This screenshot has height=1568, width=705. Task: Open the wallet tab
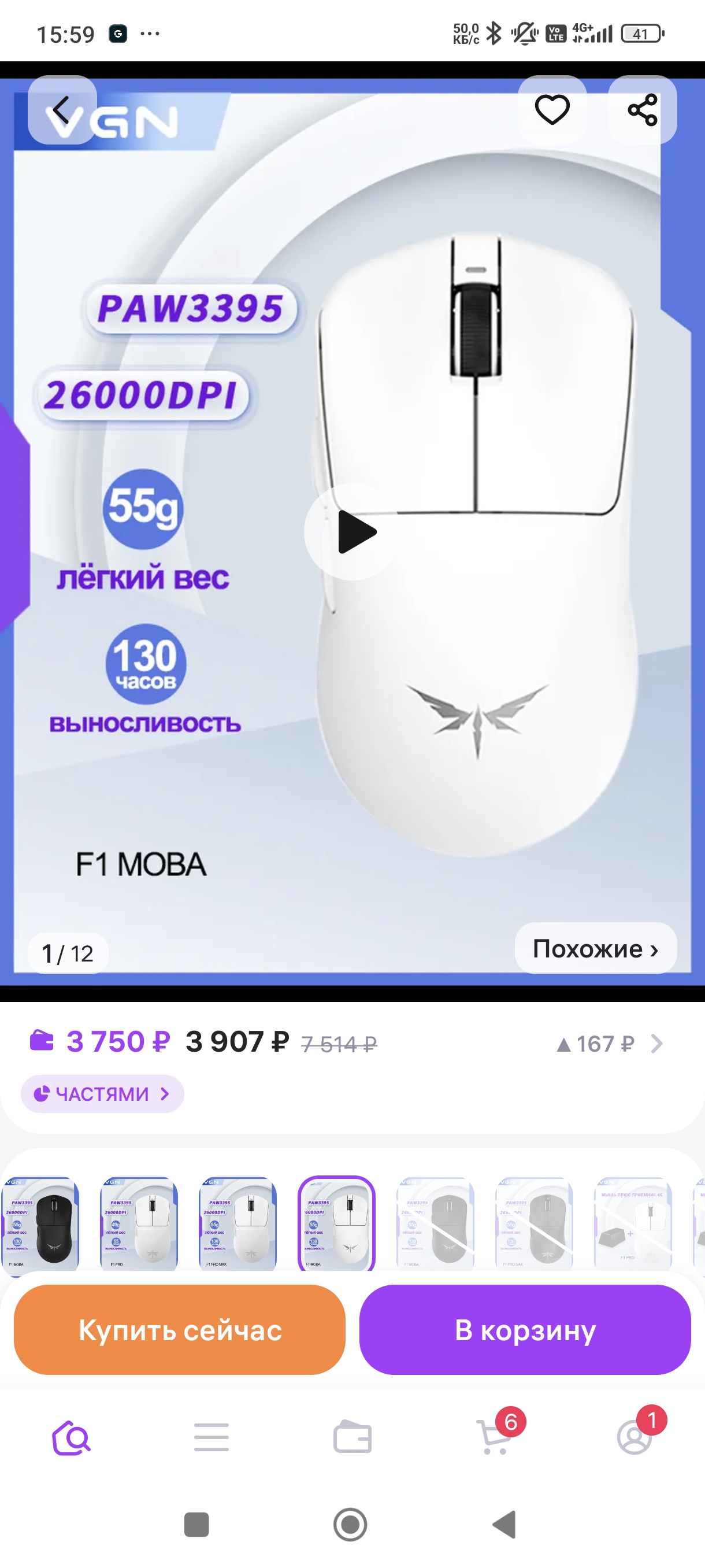point(353,1438)
